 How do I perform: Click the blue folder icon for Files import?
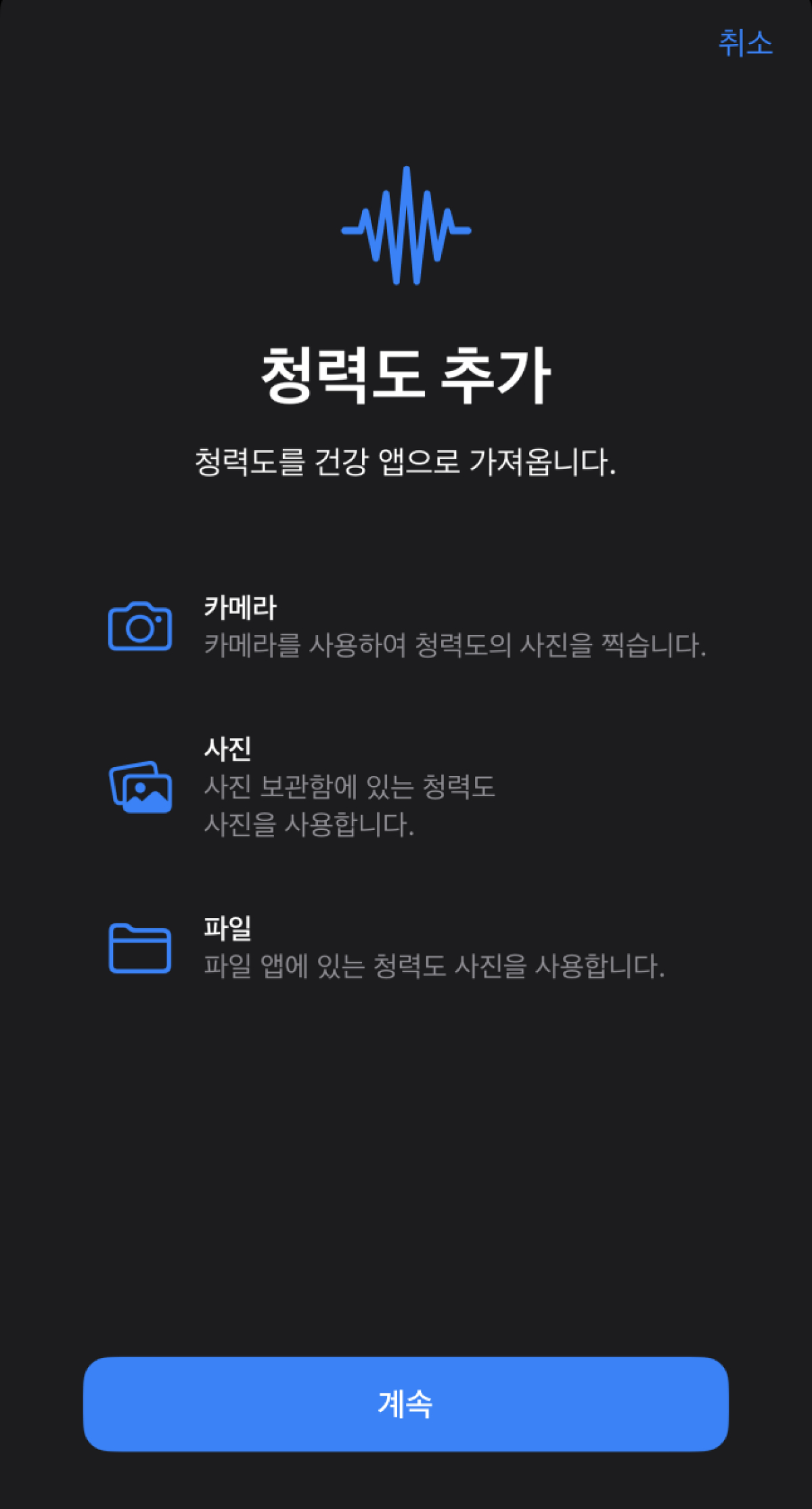(x=140, y=948)
